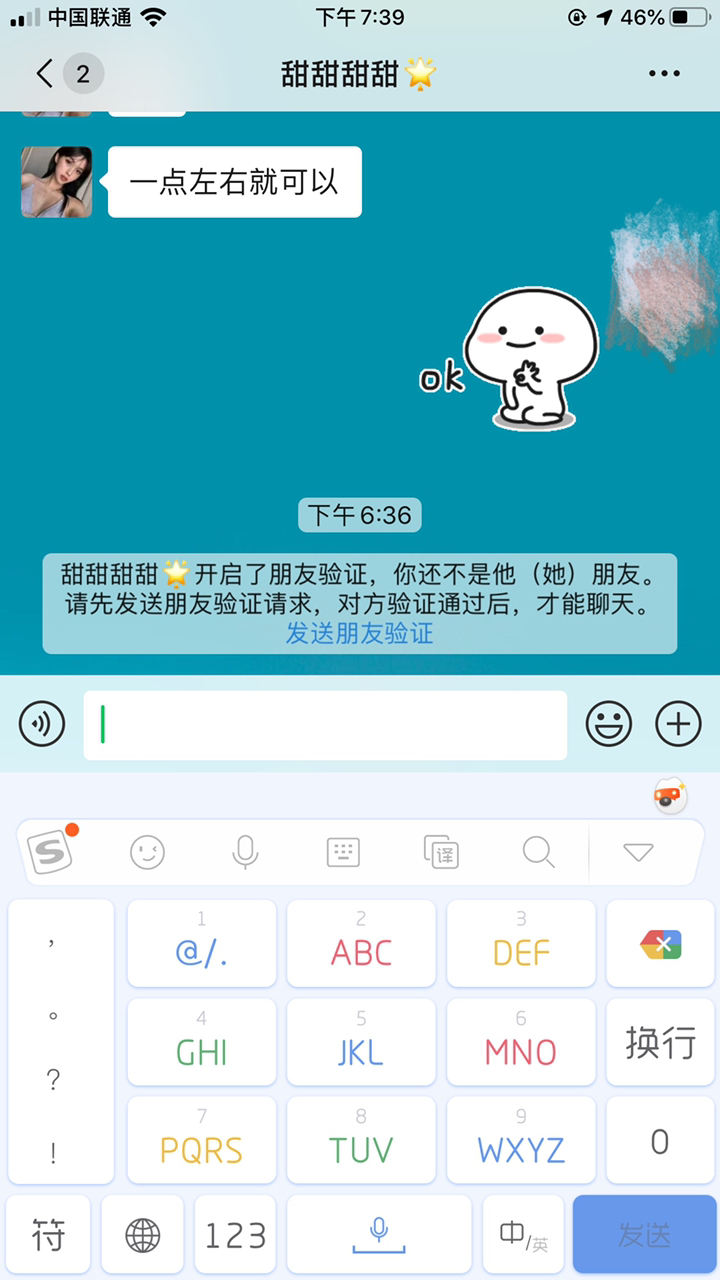Open the sender's avatar profile
This screenshot has width=720, height=1280.
coord(57,182)
